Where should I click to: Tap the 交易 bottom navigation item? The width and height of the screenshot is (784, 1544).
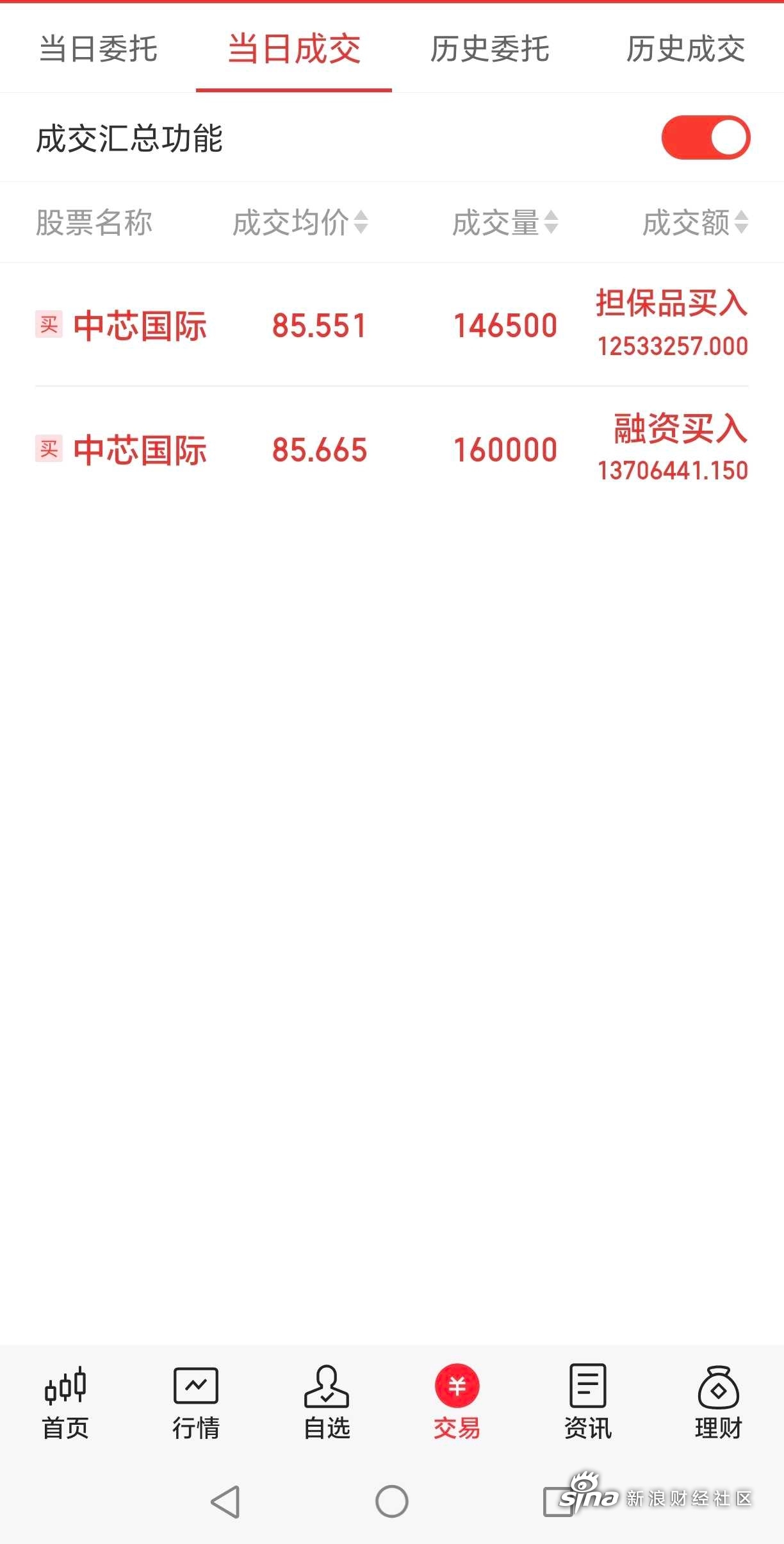point(457,1402)
